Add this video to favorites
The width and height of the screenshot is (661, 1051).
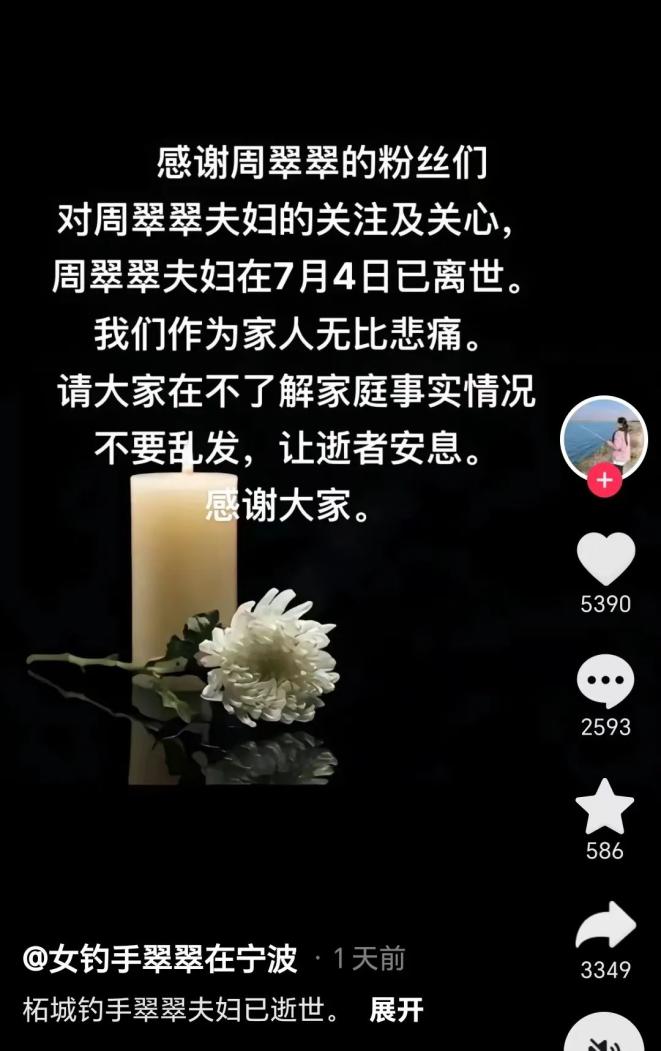[606, 807]
